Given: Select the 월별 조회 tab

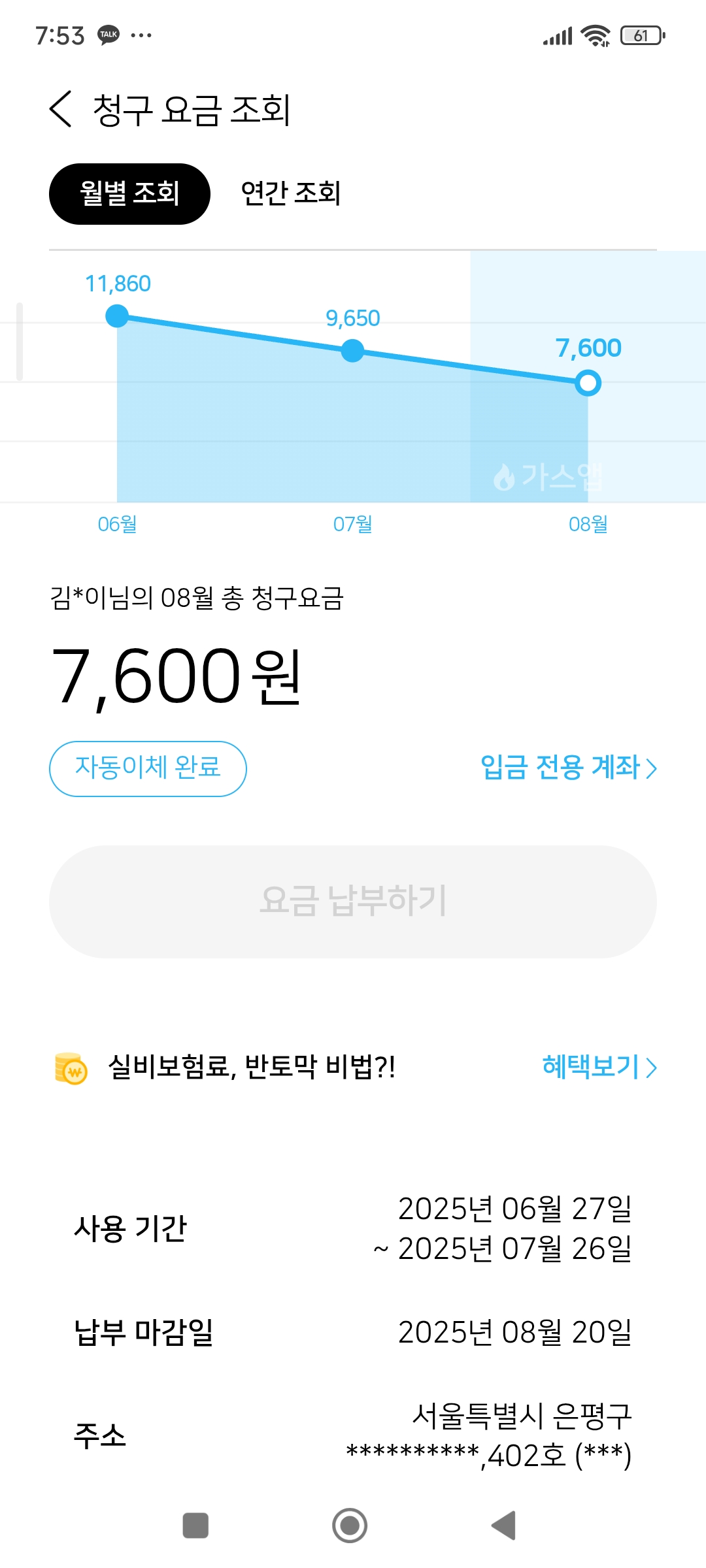Looking at the screenshot, I should [x=129, y=194].
